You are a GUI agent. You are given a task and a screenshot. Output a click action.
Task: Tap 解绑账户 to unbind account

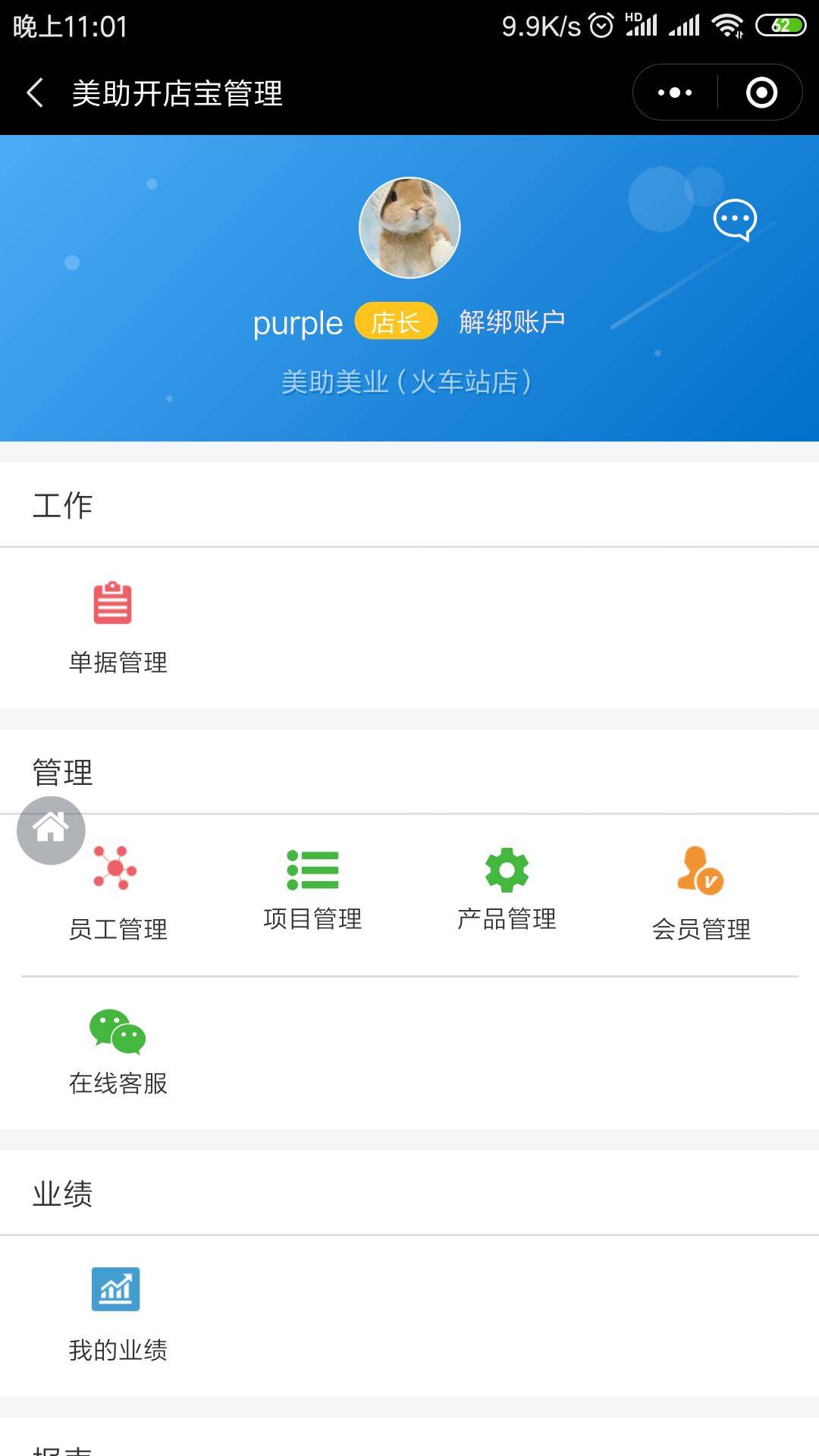click(511, 321)
